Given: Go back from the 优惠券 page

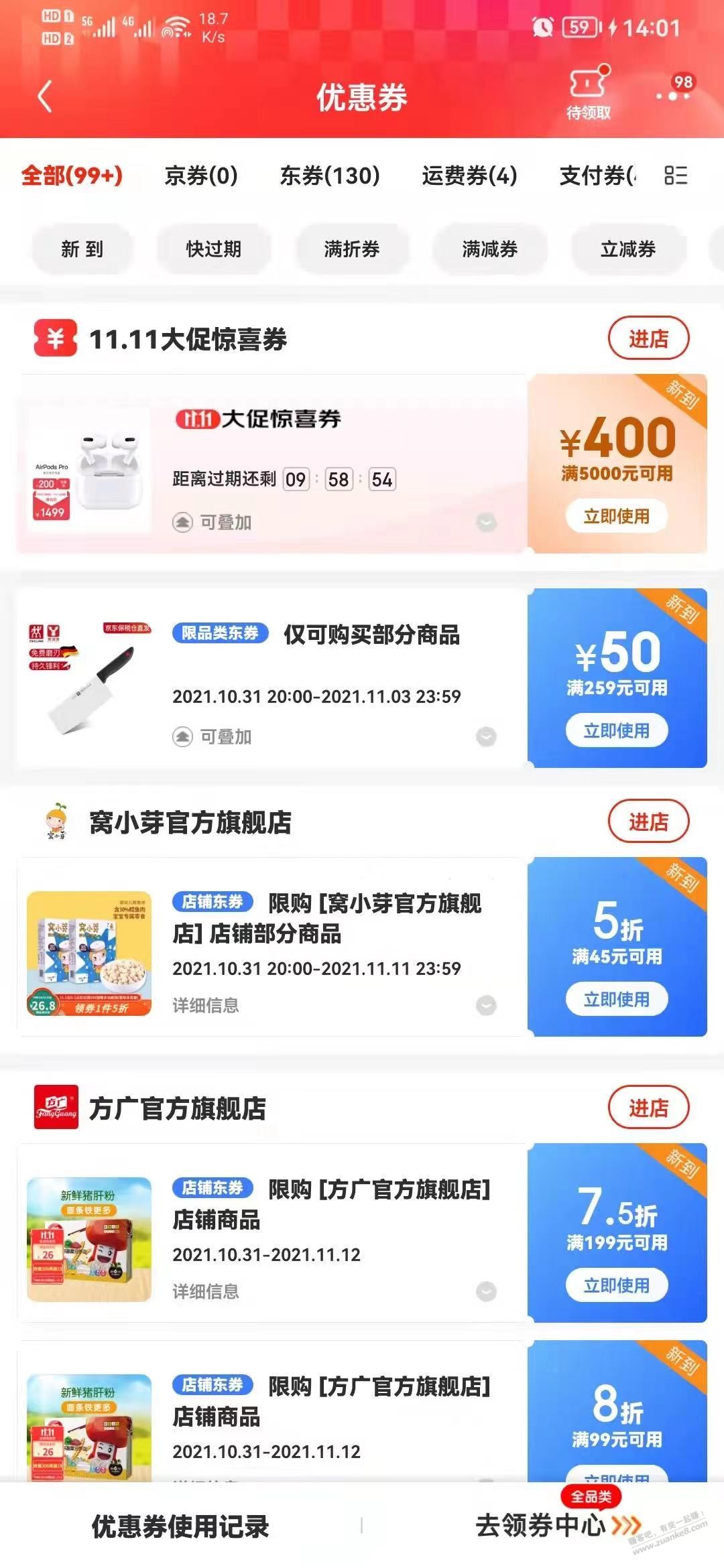Looking at the screenshot, I should click(x=45, y=96).
